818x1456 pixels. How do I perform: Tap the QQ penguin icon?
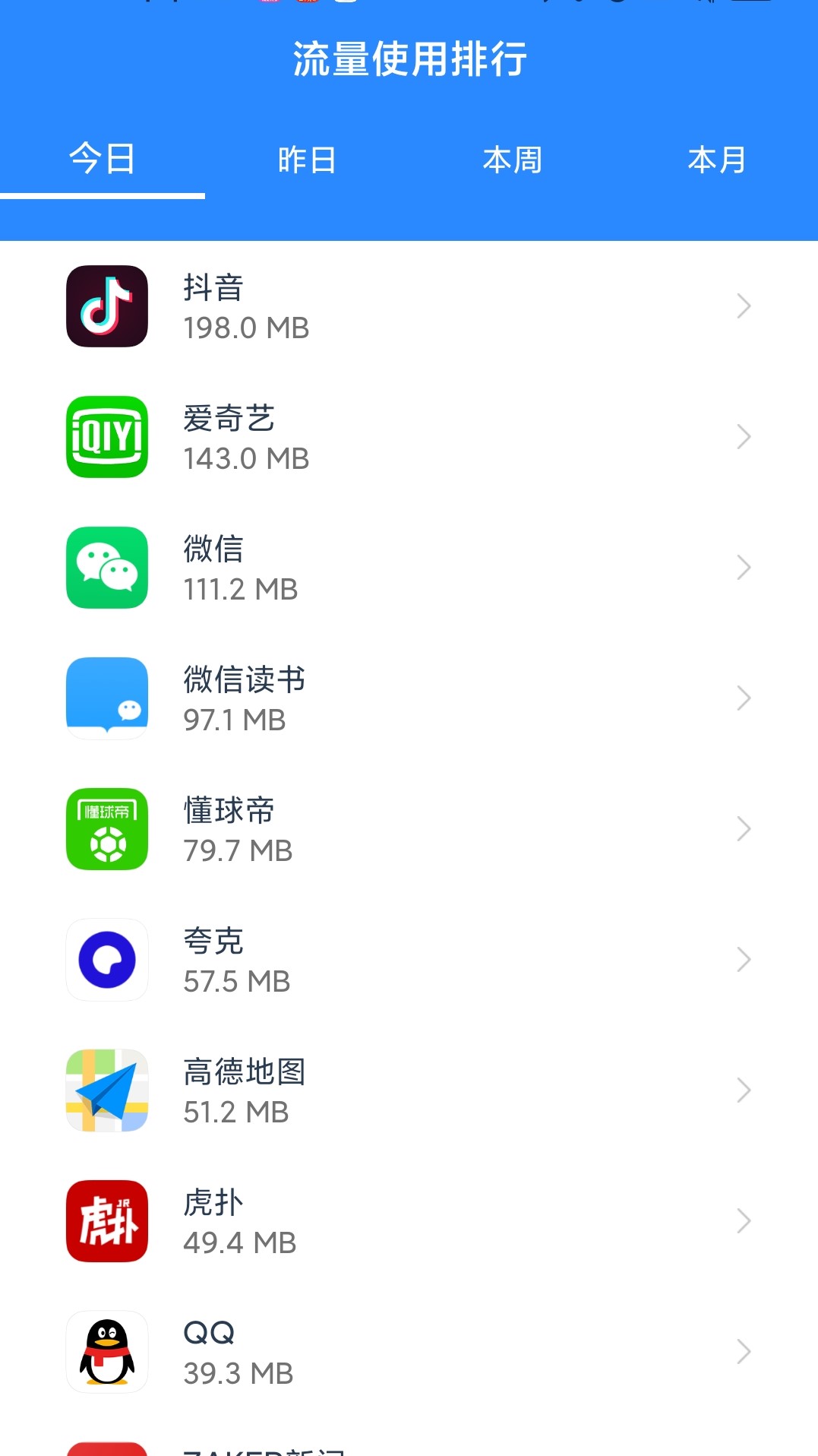(107, 1351)
